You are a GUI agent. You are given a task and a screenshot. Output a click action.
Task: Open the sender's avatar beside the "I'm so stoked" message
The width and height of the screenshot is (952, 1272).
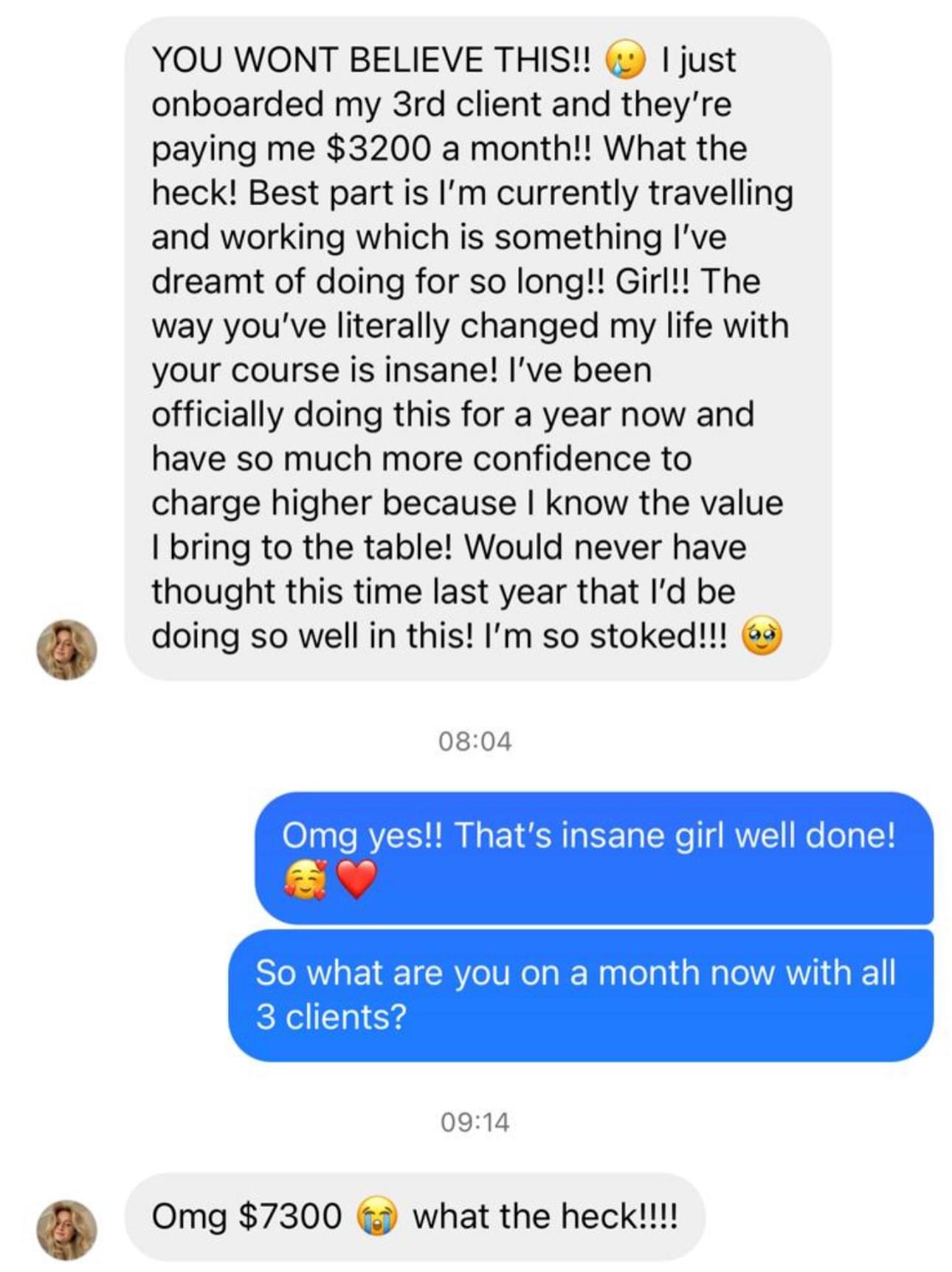click(x=67, y=649)
